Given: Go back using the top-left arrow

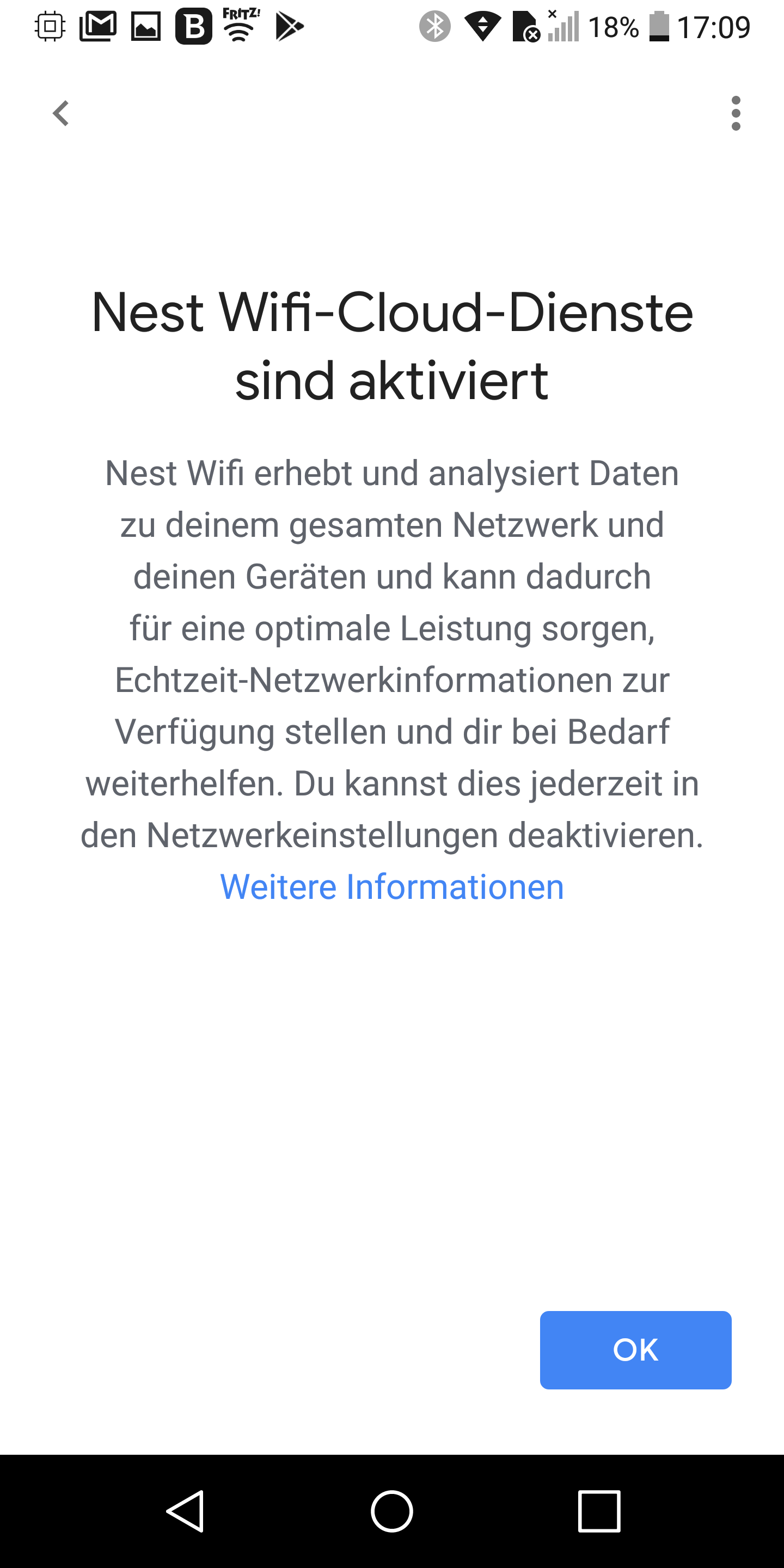Looking at the screenshot, I should [61, 113].
